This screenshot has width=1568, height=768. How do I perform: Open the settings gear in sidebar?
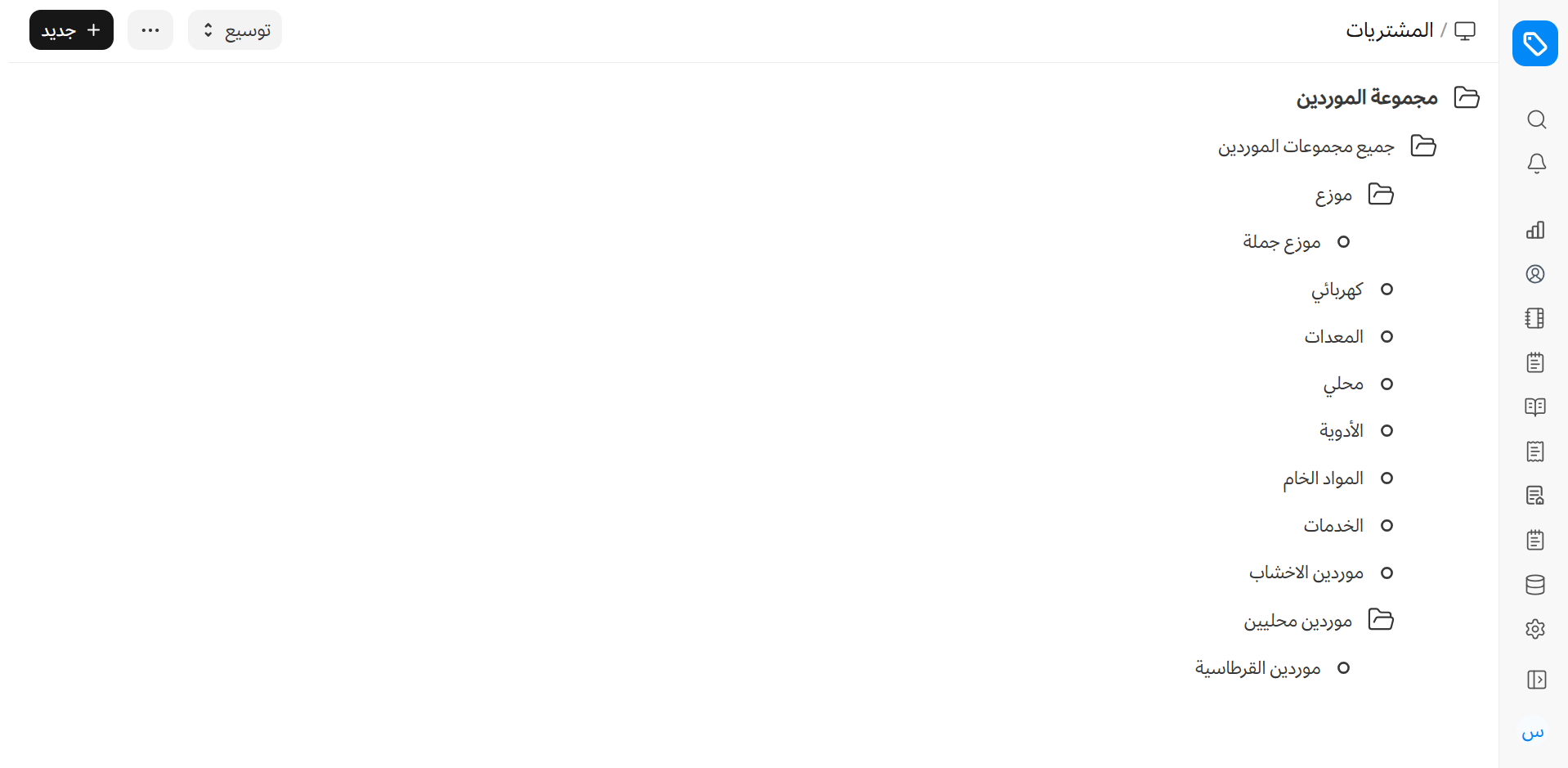[x=1535, y=629]
